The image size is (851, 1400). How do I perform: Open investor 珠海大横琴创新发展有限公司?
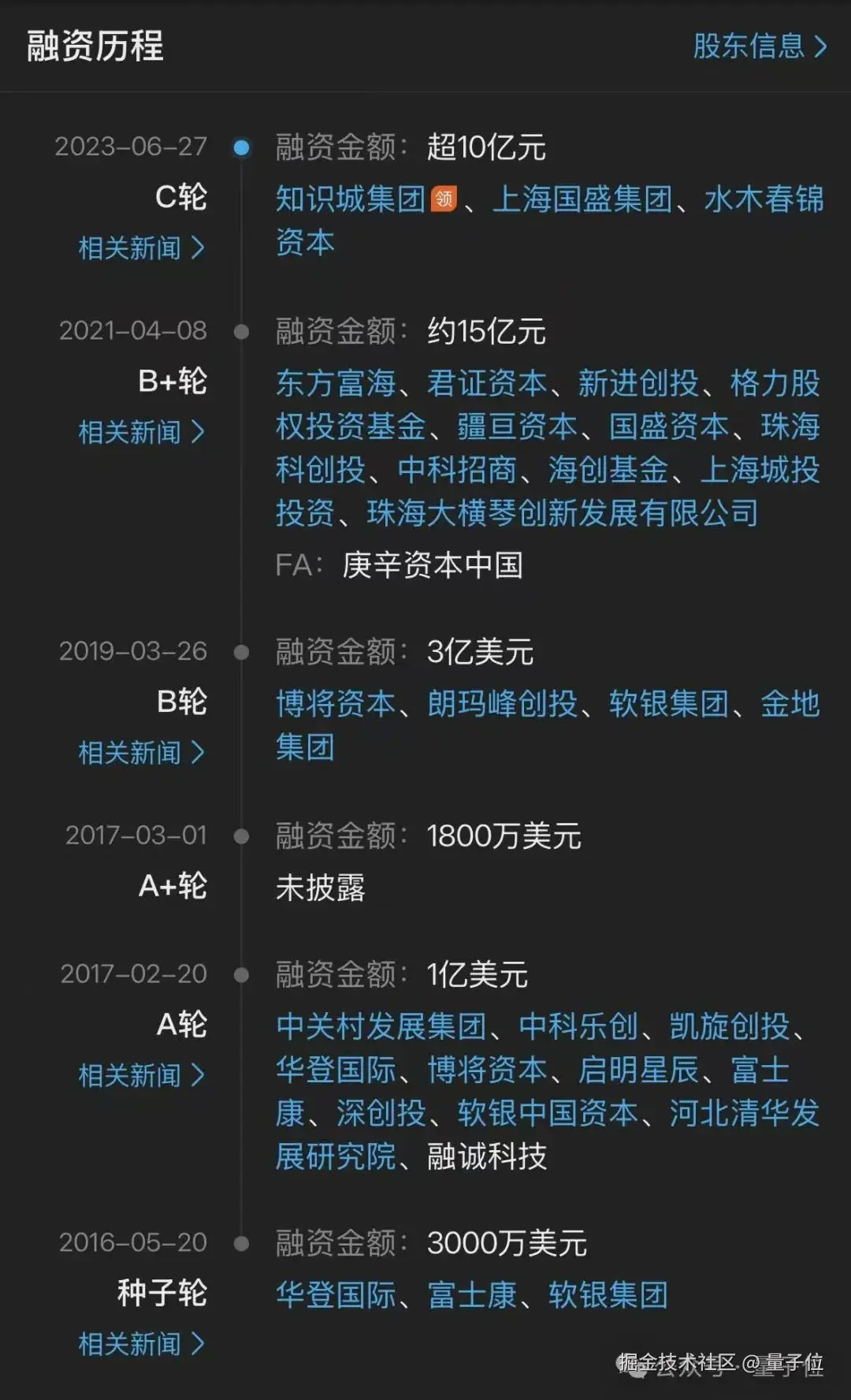tap(563, 513)
